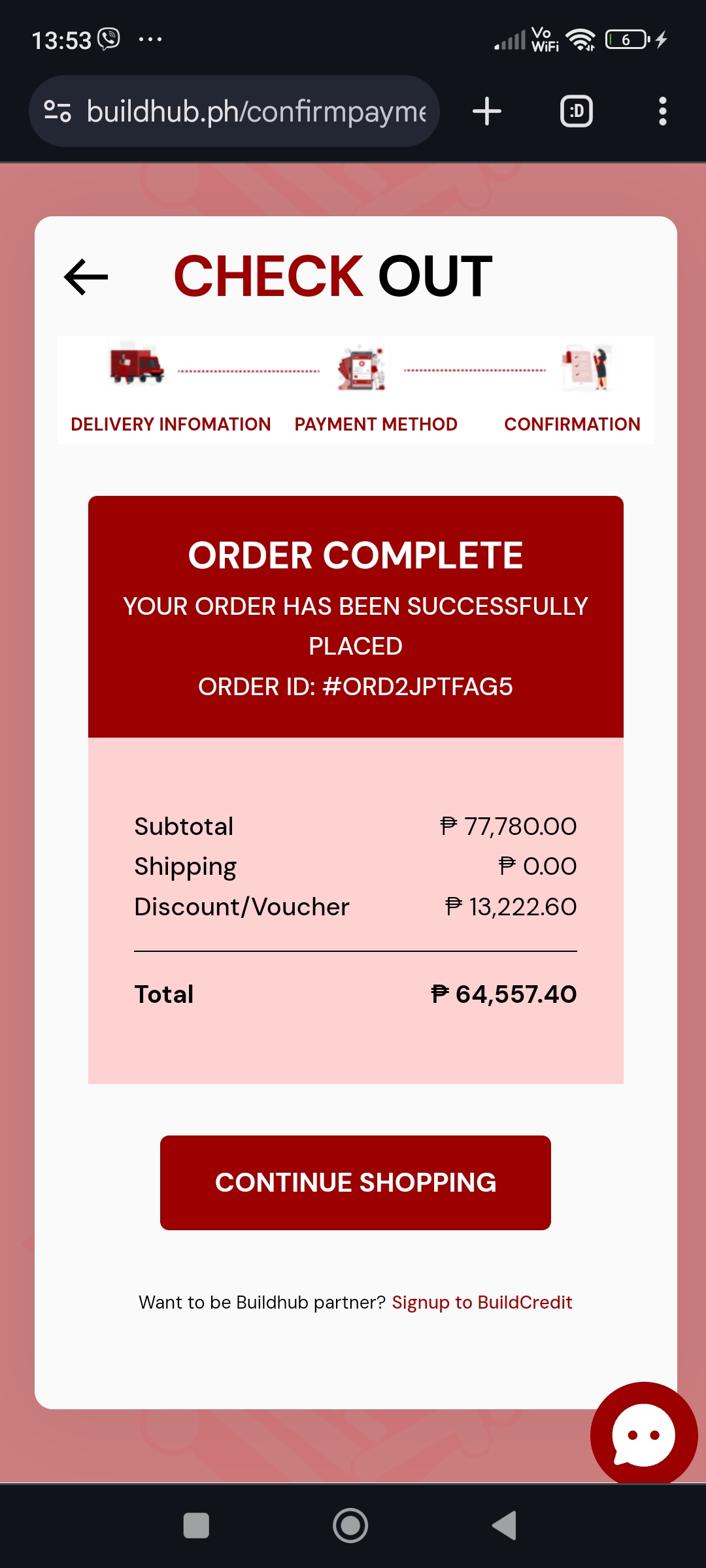View site info settings icon
Screen dimensions: 706x1568
[x=58, y=111]
